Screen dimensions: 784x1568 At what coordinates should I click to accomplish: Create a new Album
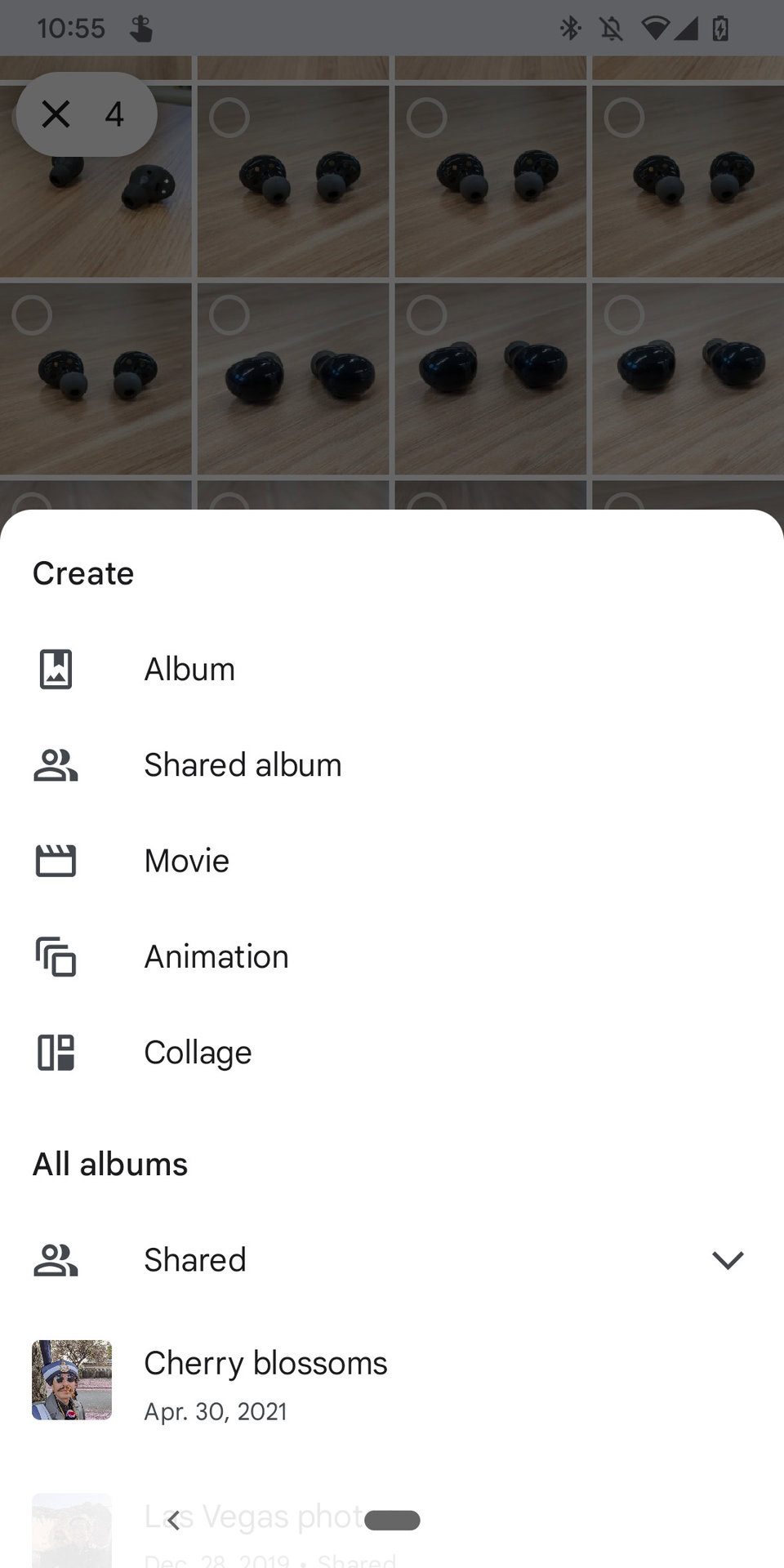tap(189, 670)
